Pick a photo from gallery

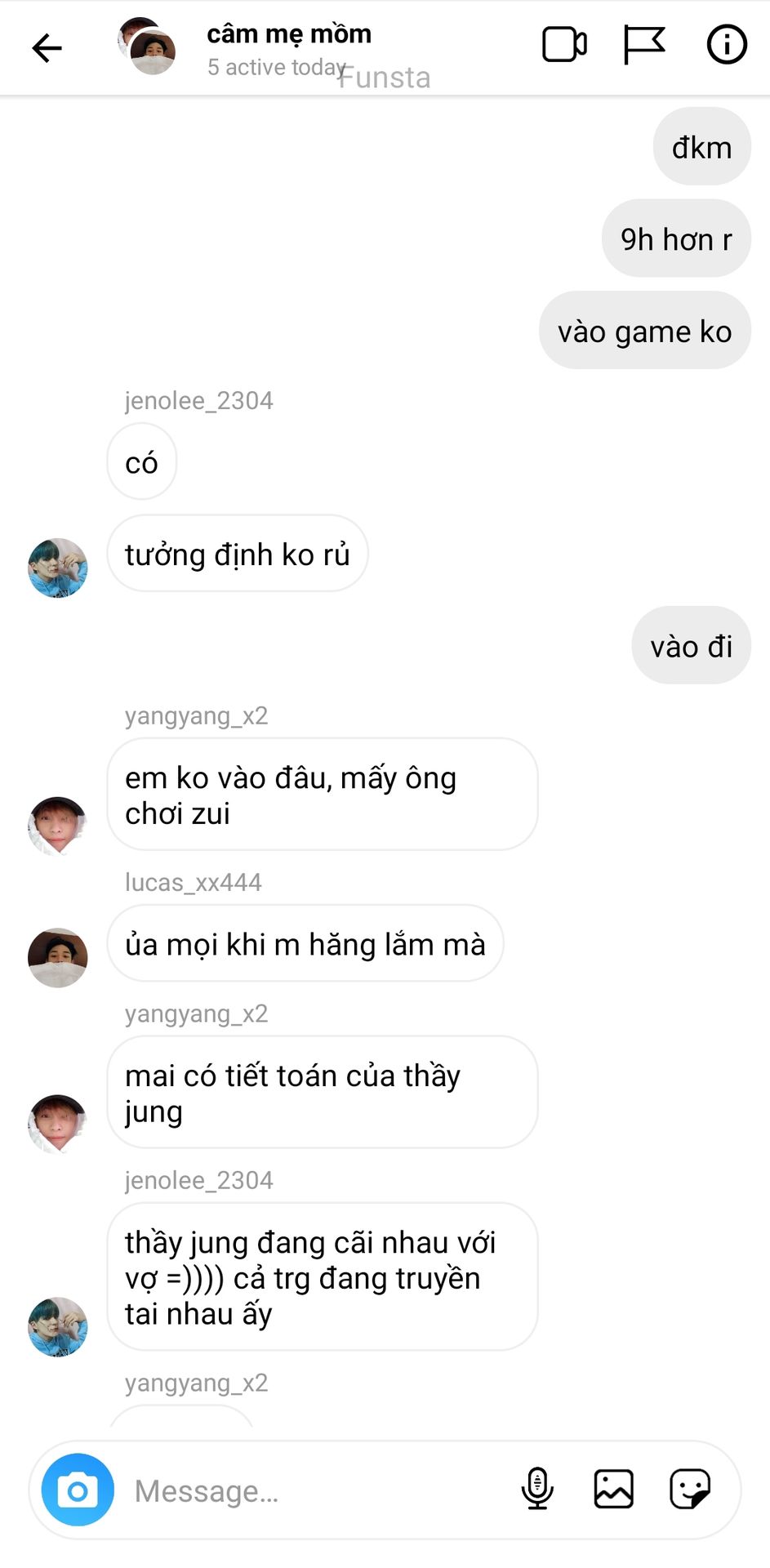(x=613, y=1488)
